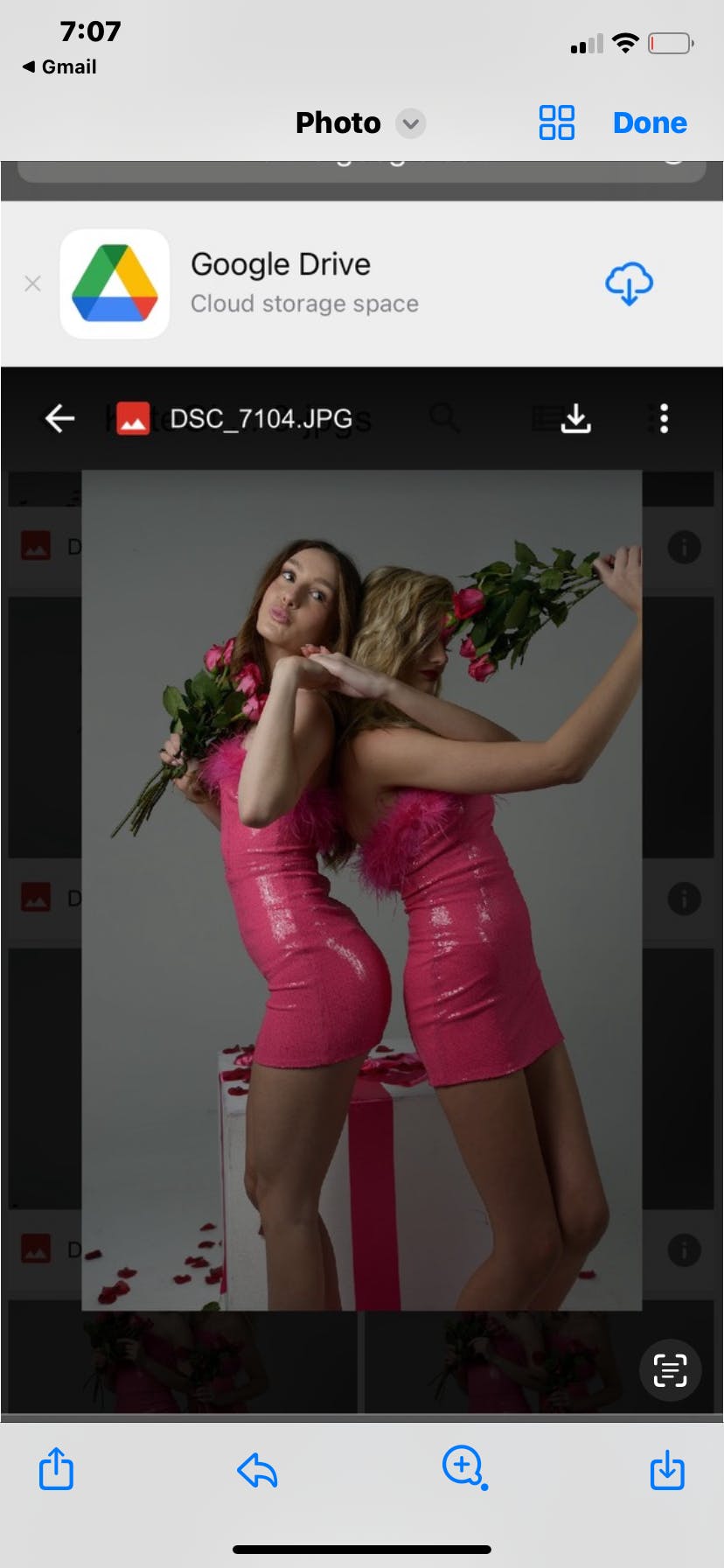Tap Done to close the photo preview

(650, 122)
